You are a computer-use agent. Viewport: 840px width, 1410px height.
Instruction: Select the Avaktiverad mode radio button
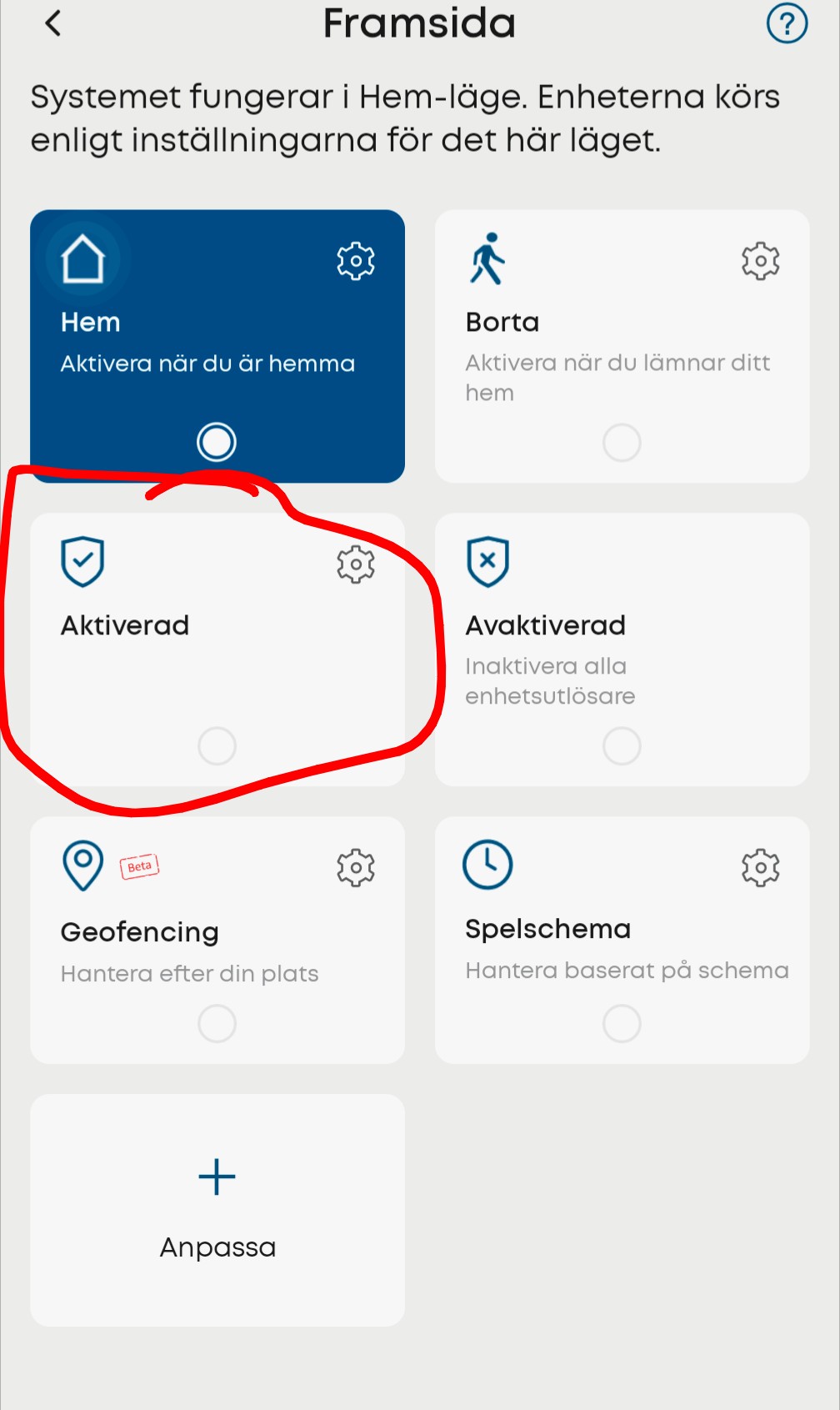[x=622, y=745]
